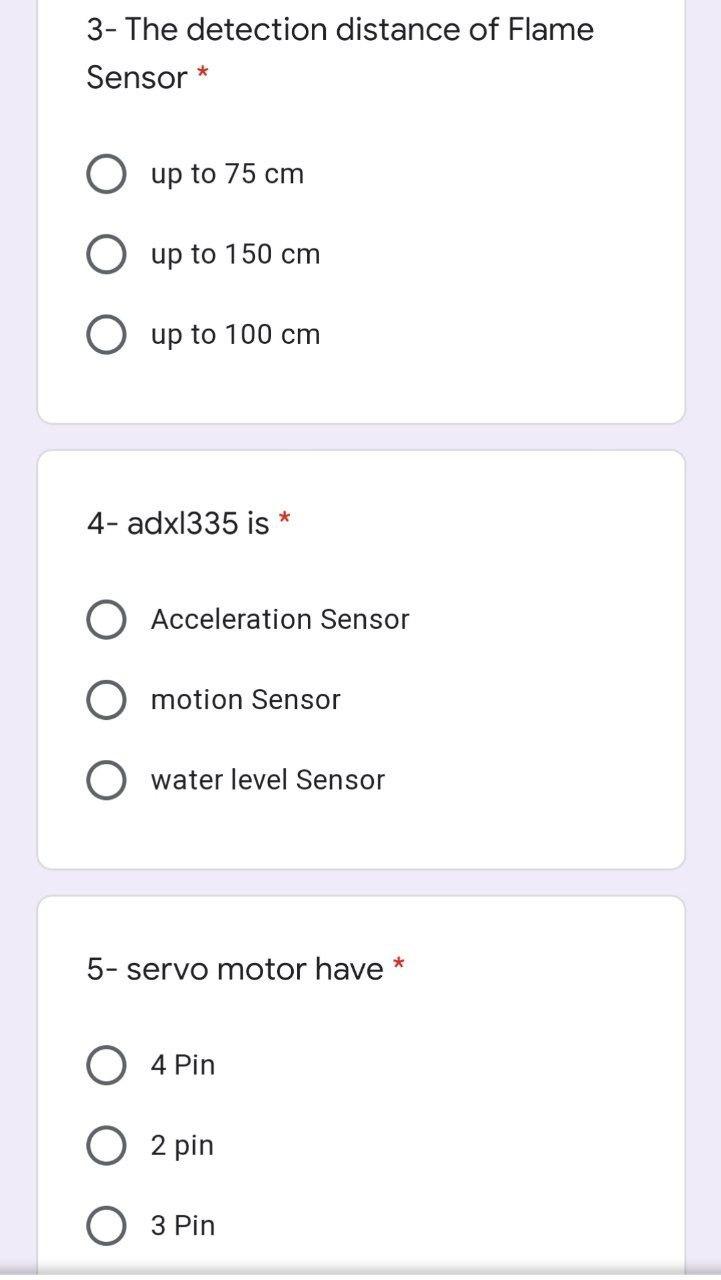Select the "up to 100 cm" option
721x1280 pixels.
pos(107,333)
